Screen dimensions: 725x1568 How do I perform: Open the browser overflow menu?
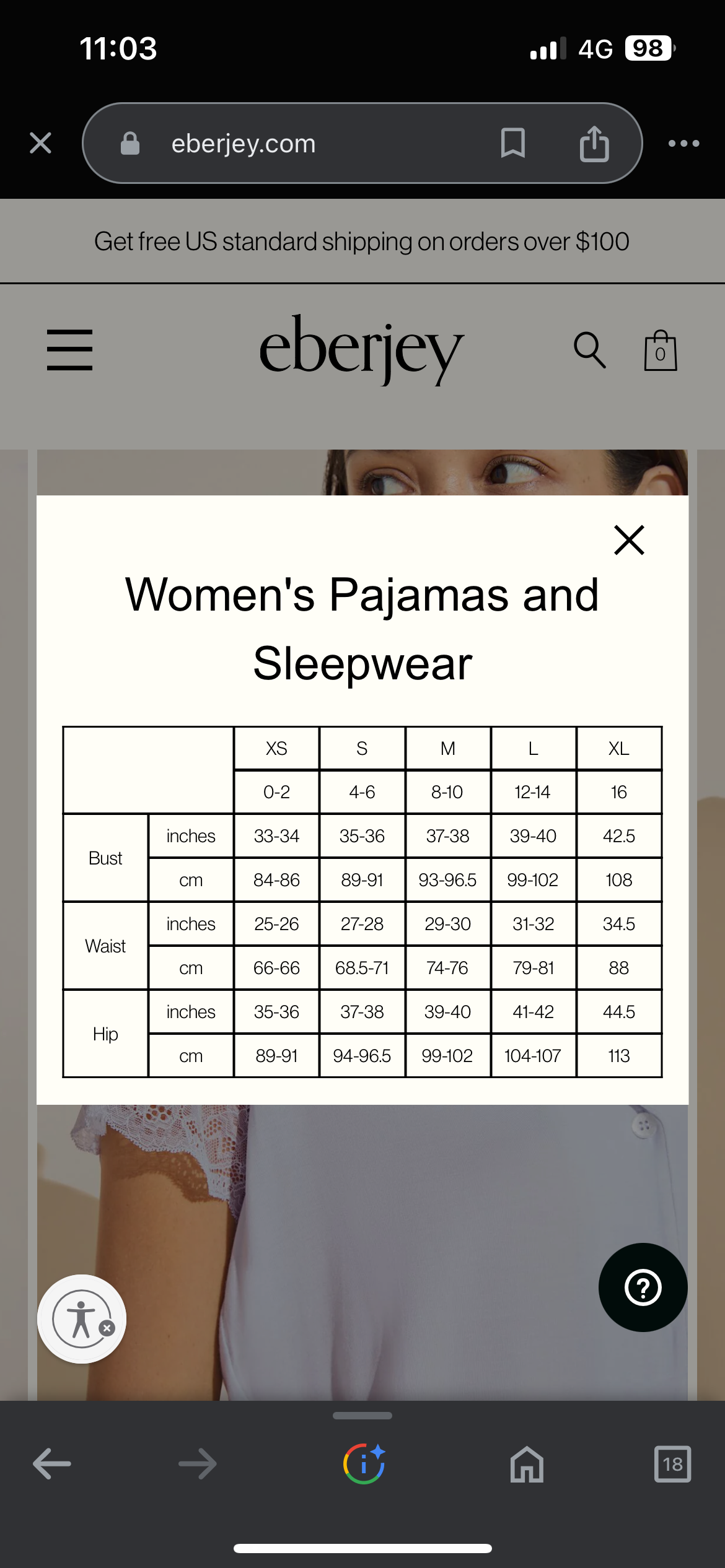pyautogui.click(x=683, y=144)
